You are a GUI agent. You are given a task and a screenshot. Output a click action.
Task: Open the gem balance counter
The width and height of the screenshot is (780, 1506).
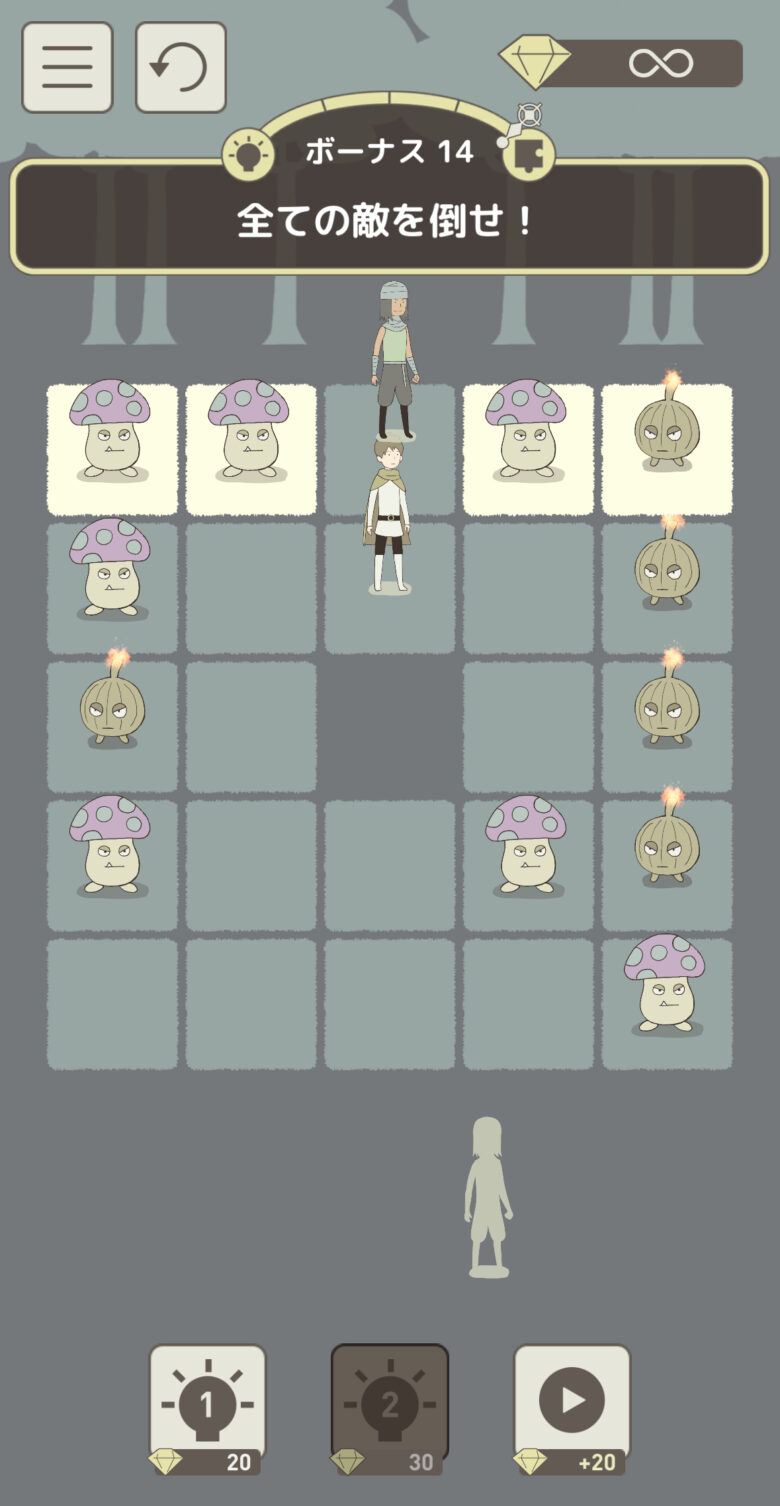[622, 64]
